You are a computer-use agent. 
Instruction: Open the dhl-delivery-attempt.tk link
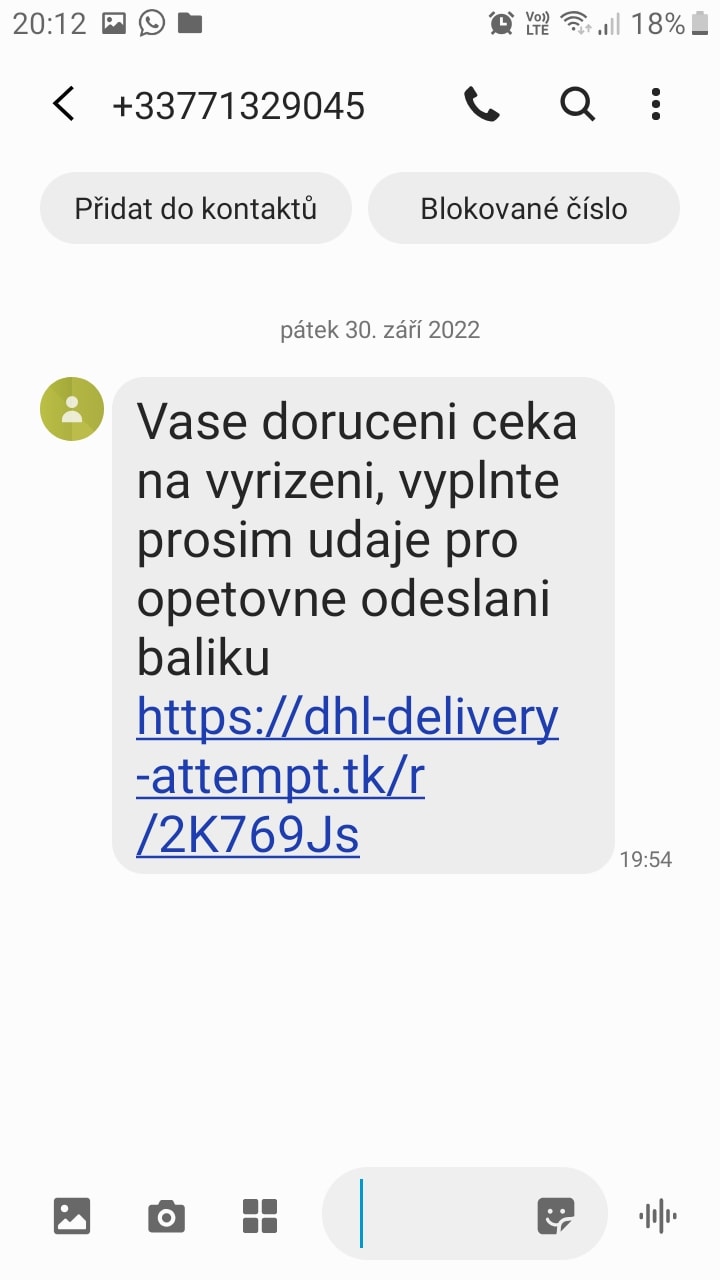[346, 777]
